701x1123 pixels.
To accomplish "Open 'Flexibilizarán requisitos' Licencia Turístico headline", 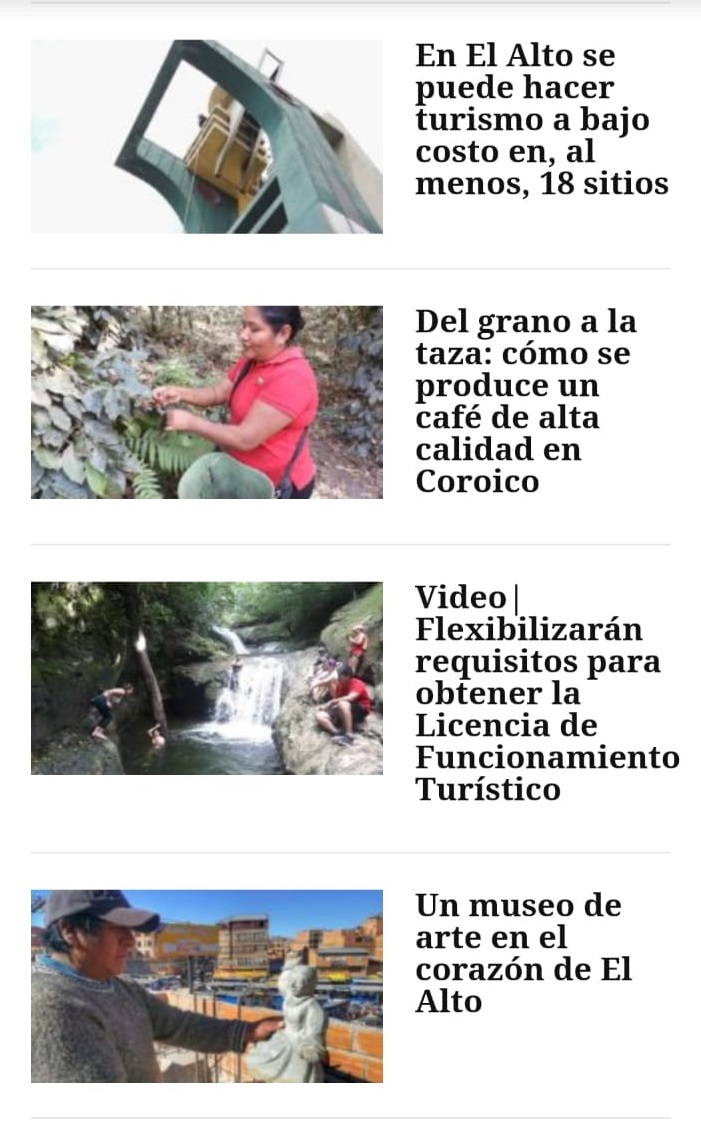I will coord(547,694).
